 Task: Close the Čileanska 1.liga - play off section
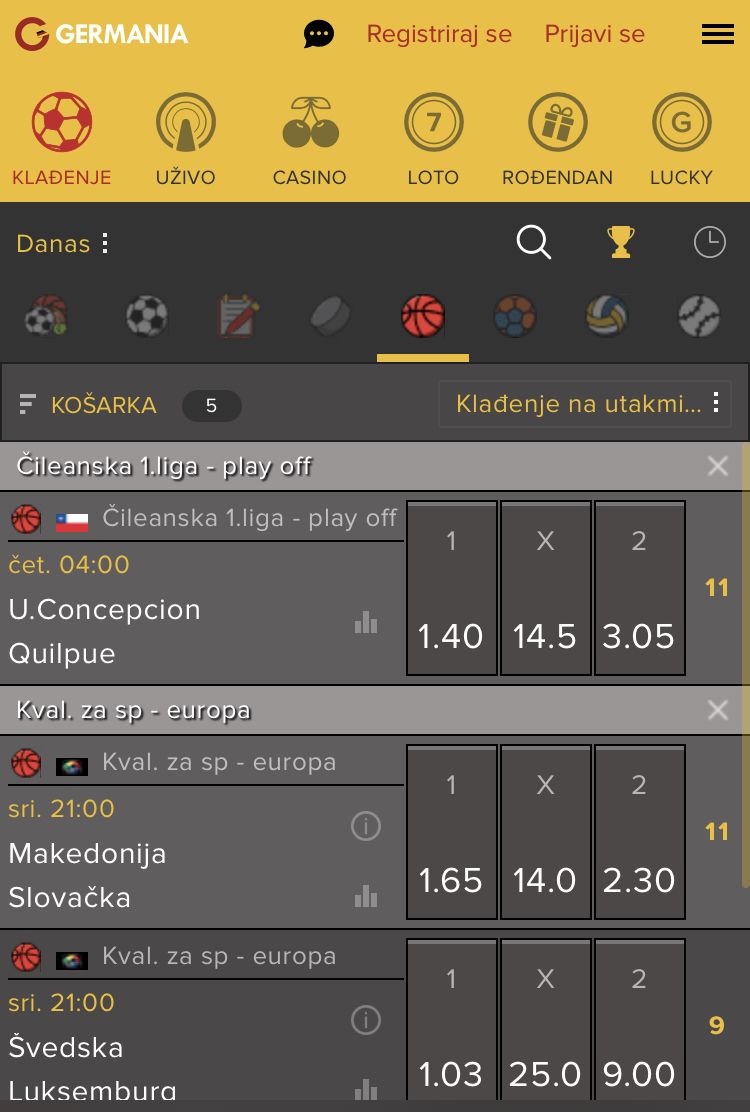pyautogui.click(x=717, y=466)
